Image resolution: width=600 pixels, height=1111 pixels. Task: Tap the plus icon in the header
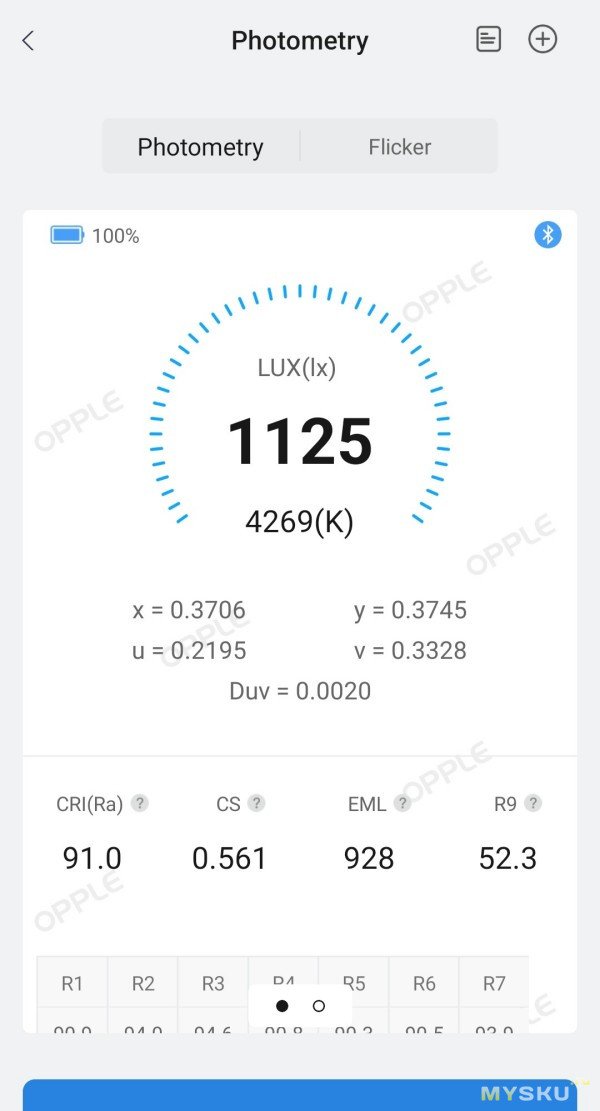click(542, 40)
